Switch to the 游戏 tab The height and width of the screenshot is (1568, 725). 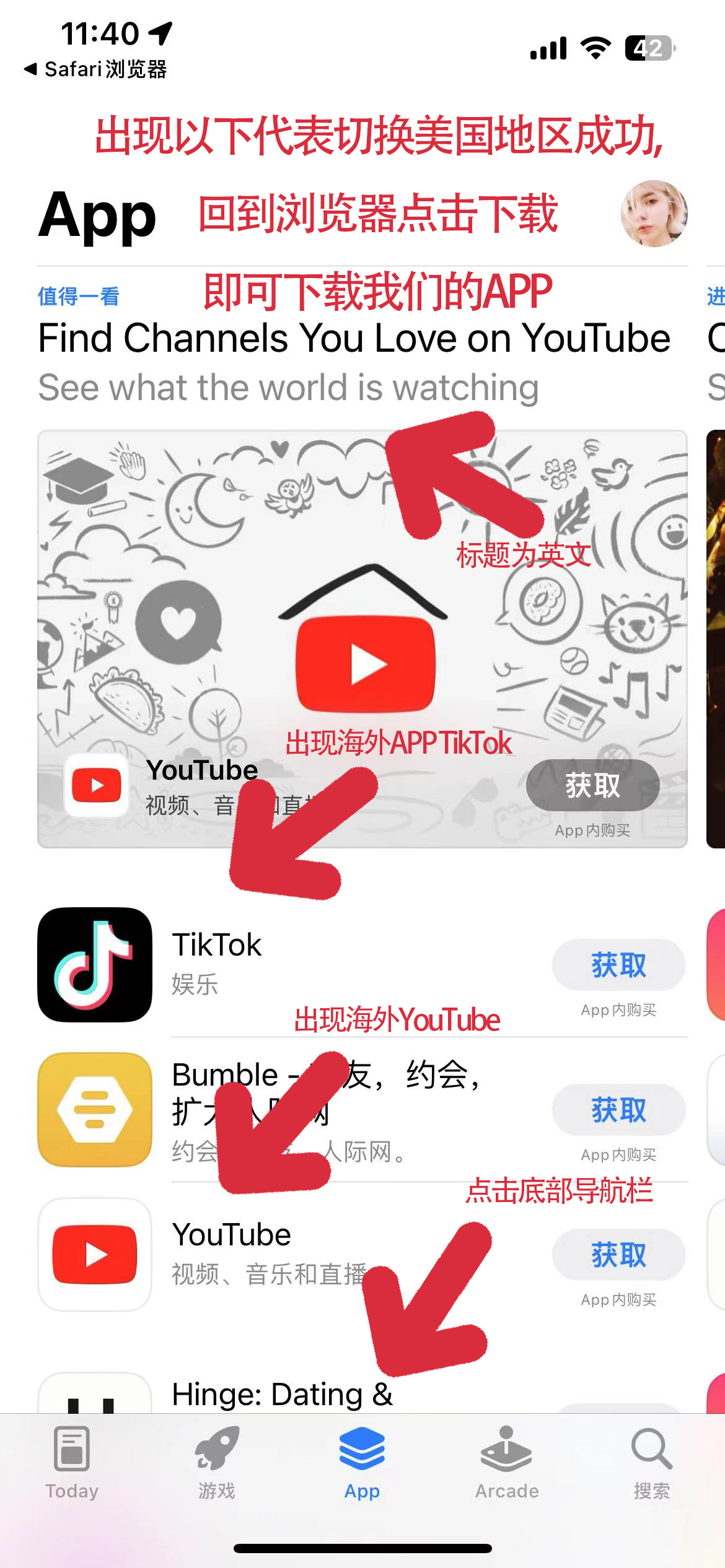(x=217, y=1463)
